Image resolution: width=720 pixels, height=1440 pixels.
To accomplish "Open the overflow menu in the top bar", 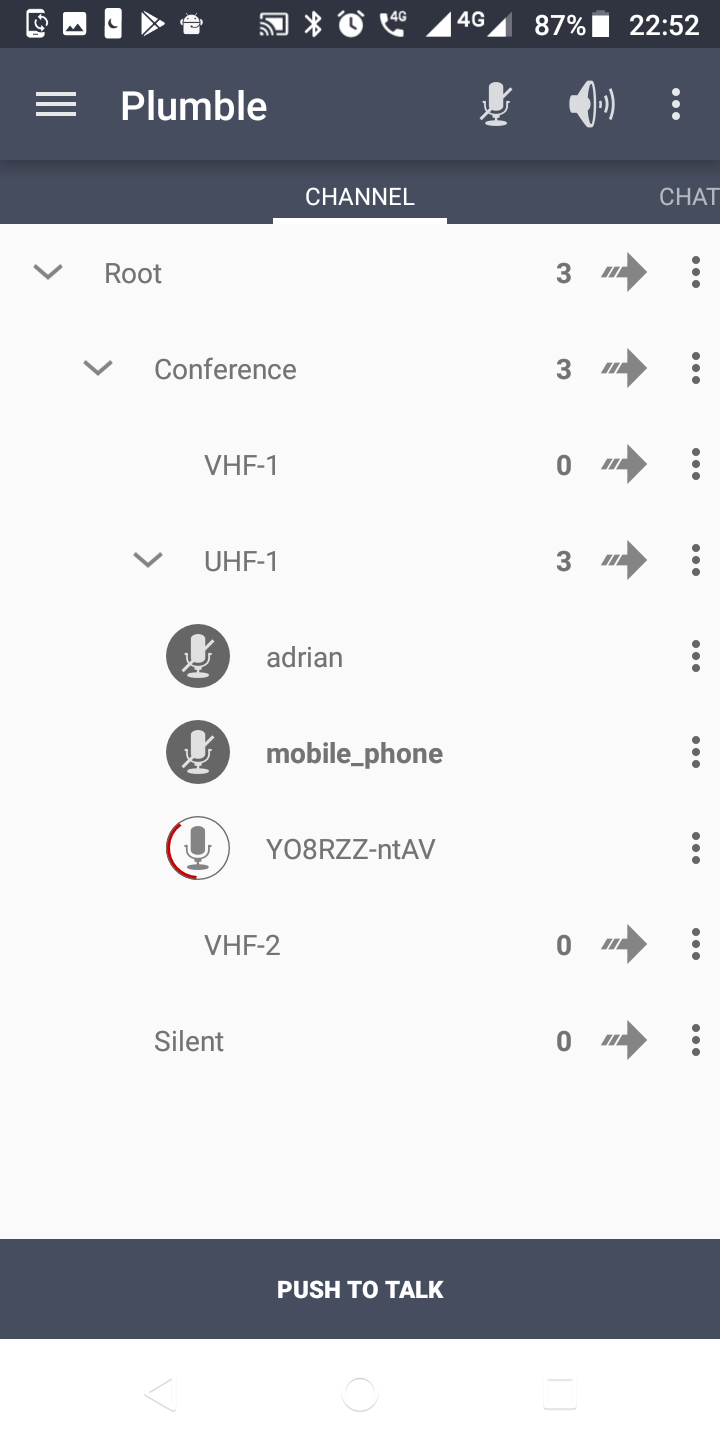I will point(675,104).
